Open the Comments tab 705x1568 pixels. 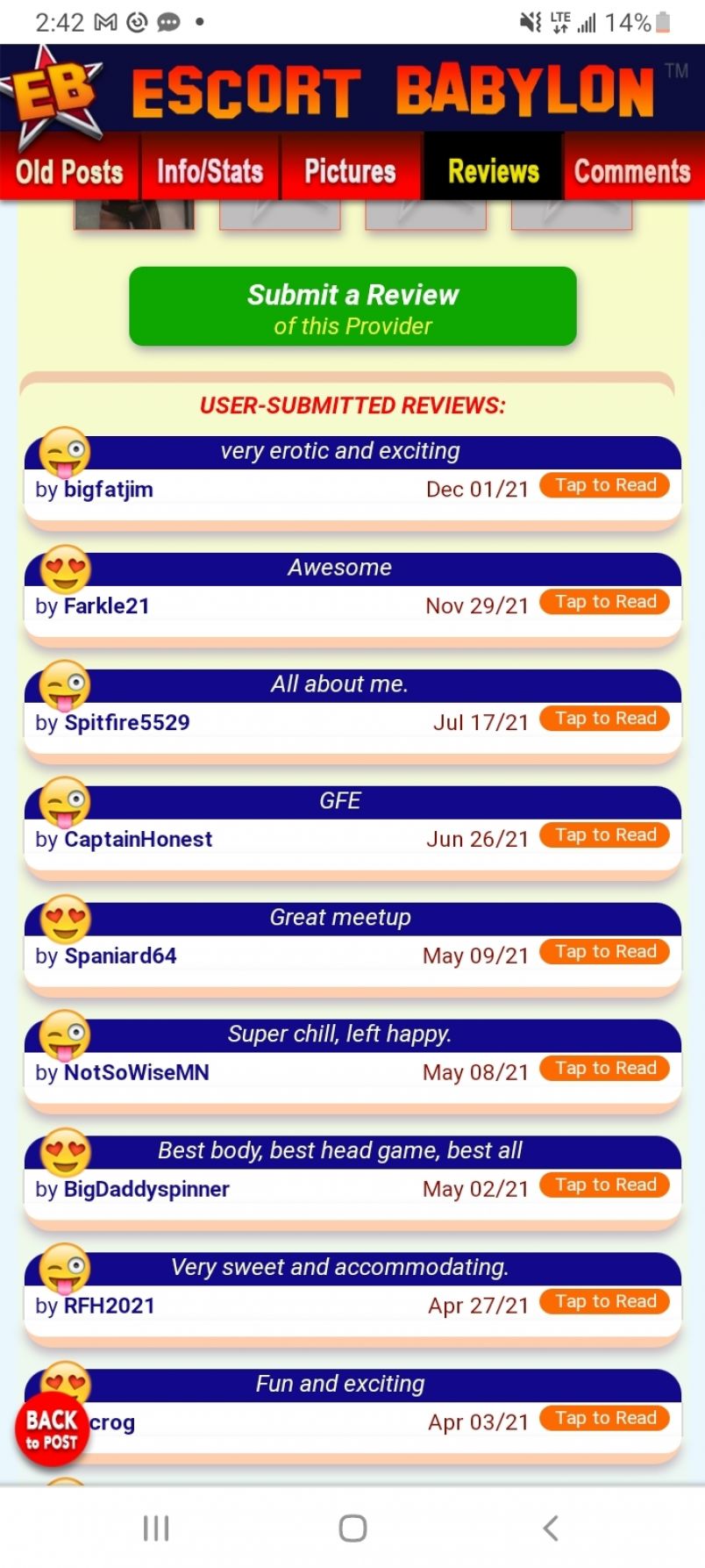click(632, 171)
